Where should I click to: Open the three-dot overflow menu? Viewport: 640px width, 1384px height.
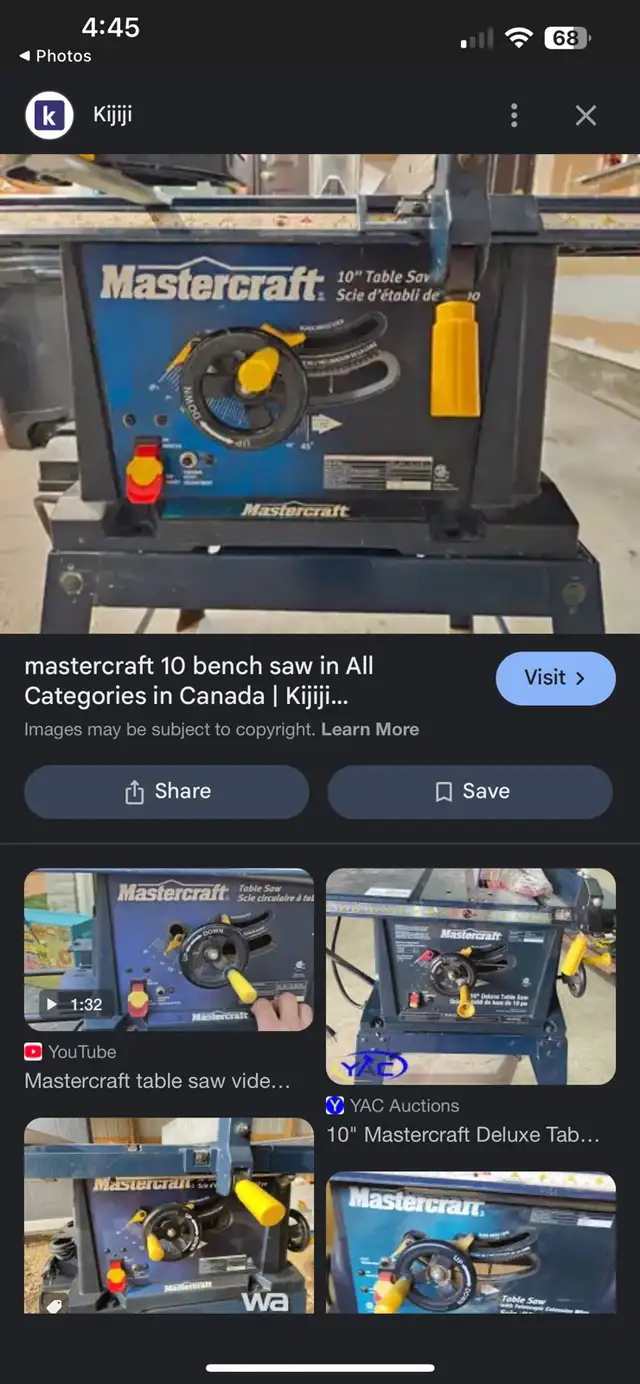point(514,115)
